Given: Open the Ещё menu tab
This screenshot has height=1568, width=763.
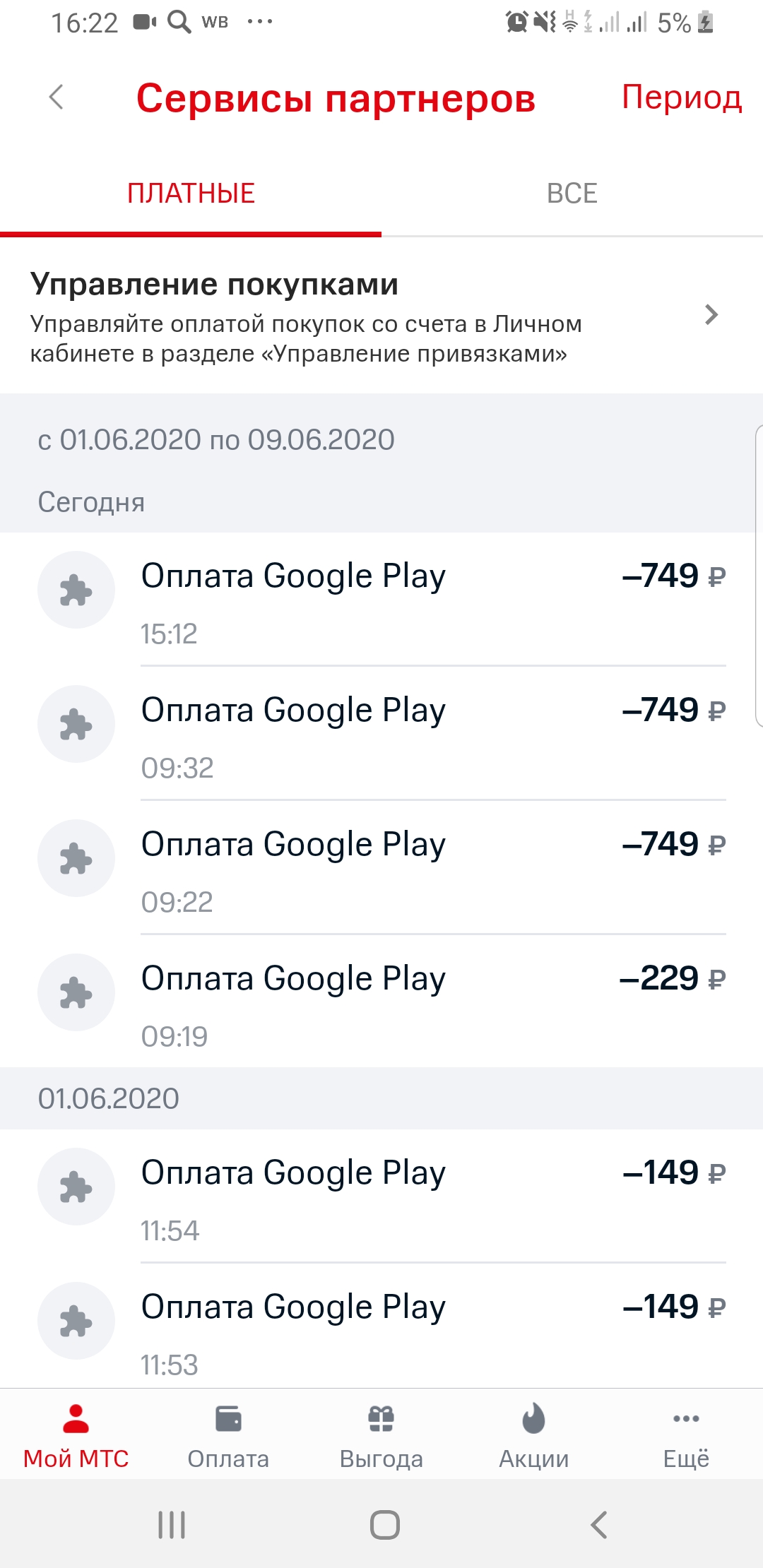Looking at the screenshot, I should [x=686, y=1435].
